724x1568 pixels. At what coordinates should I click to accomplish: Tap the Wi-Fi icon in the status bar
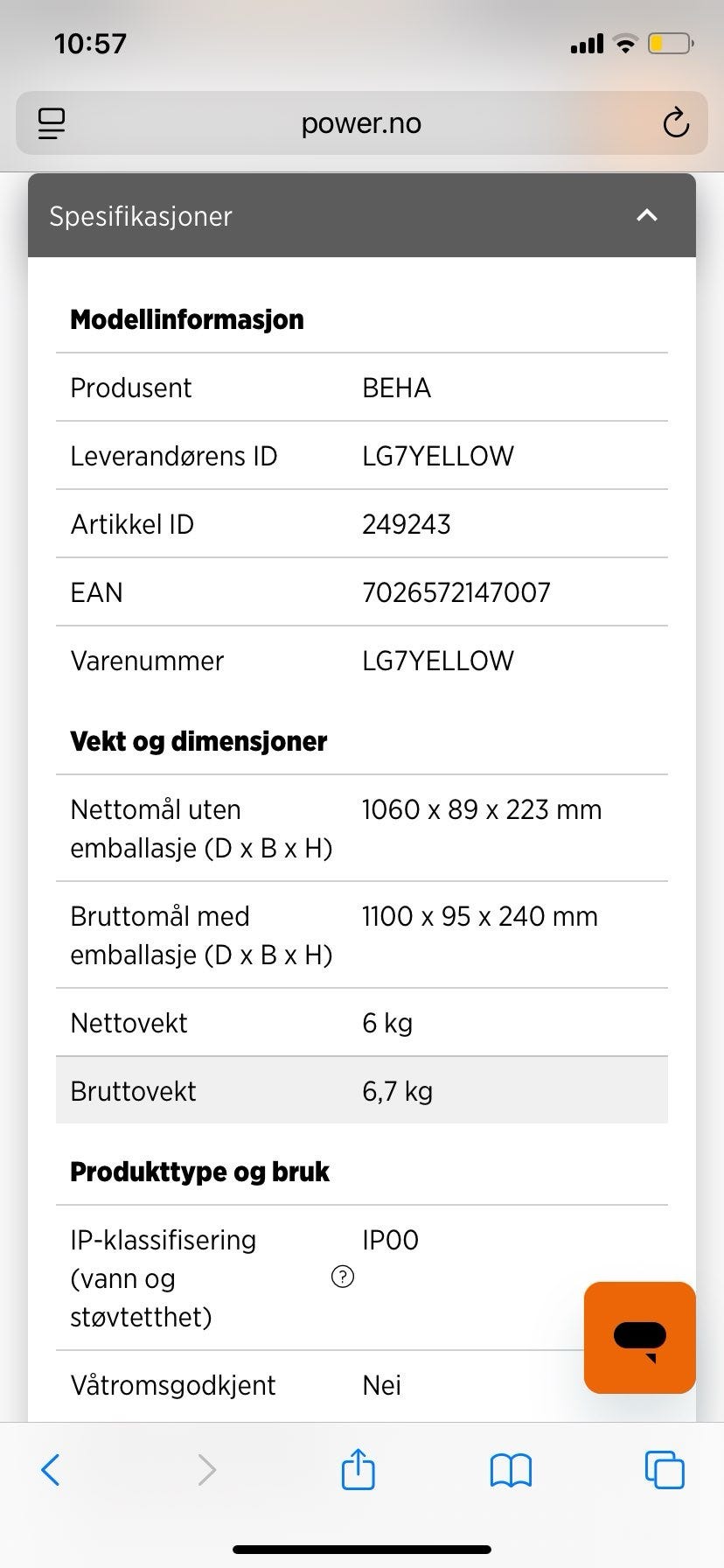(x=627, y=43)
